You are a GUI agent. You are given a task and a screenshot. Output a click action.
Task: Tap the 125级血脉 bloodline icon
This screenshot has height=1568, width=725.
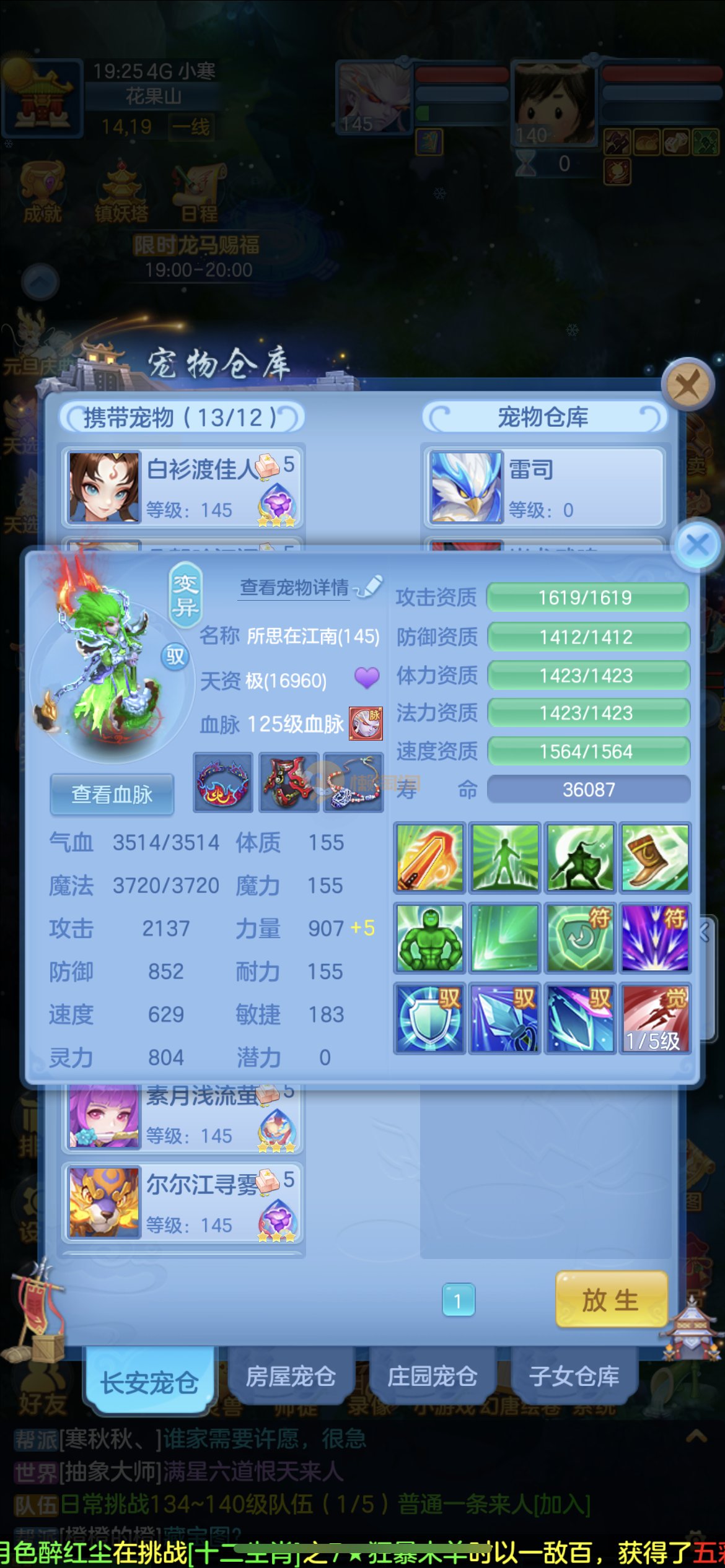coord(366,723)
